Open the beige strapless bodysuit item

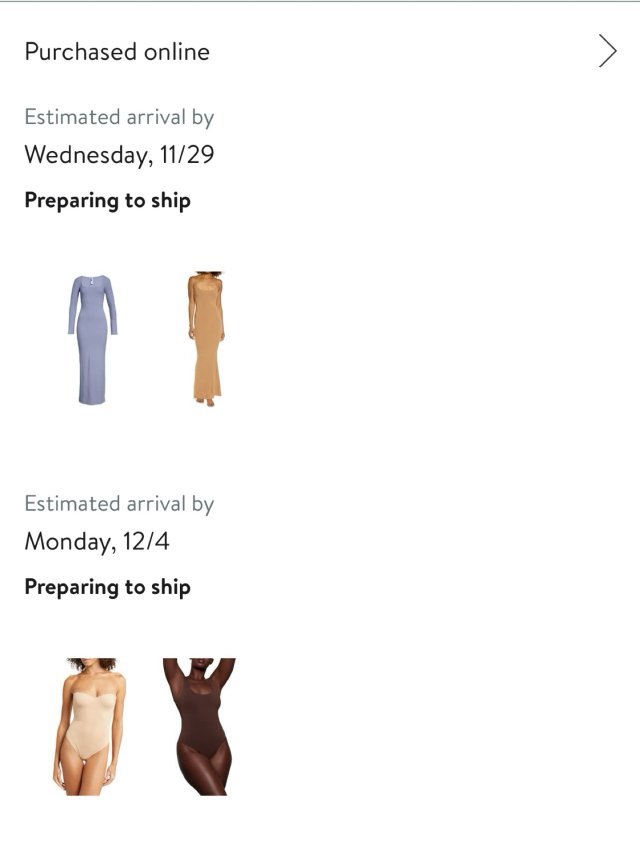pyautogui.click(x=90, y=726)
